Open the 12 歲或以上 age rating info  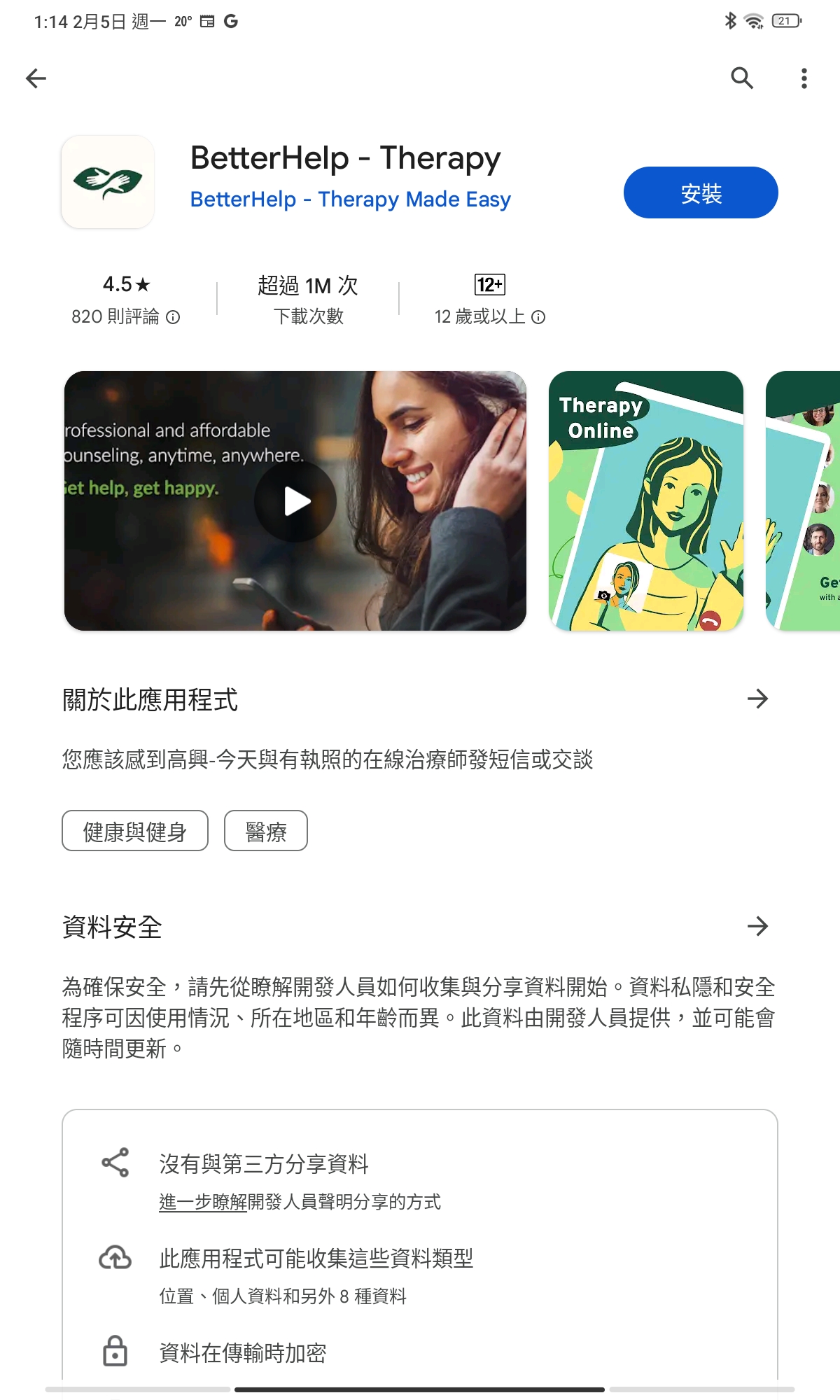tap(489, 317)
